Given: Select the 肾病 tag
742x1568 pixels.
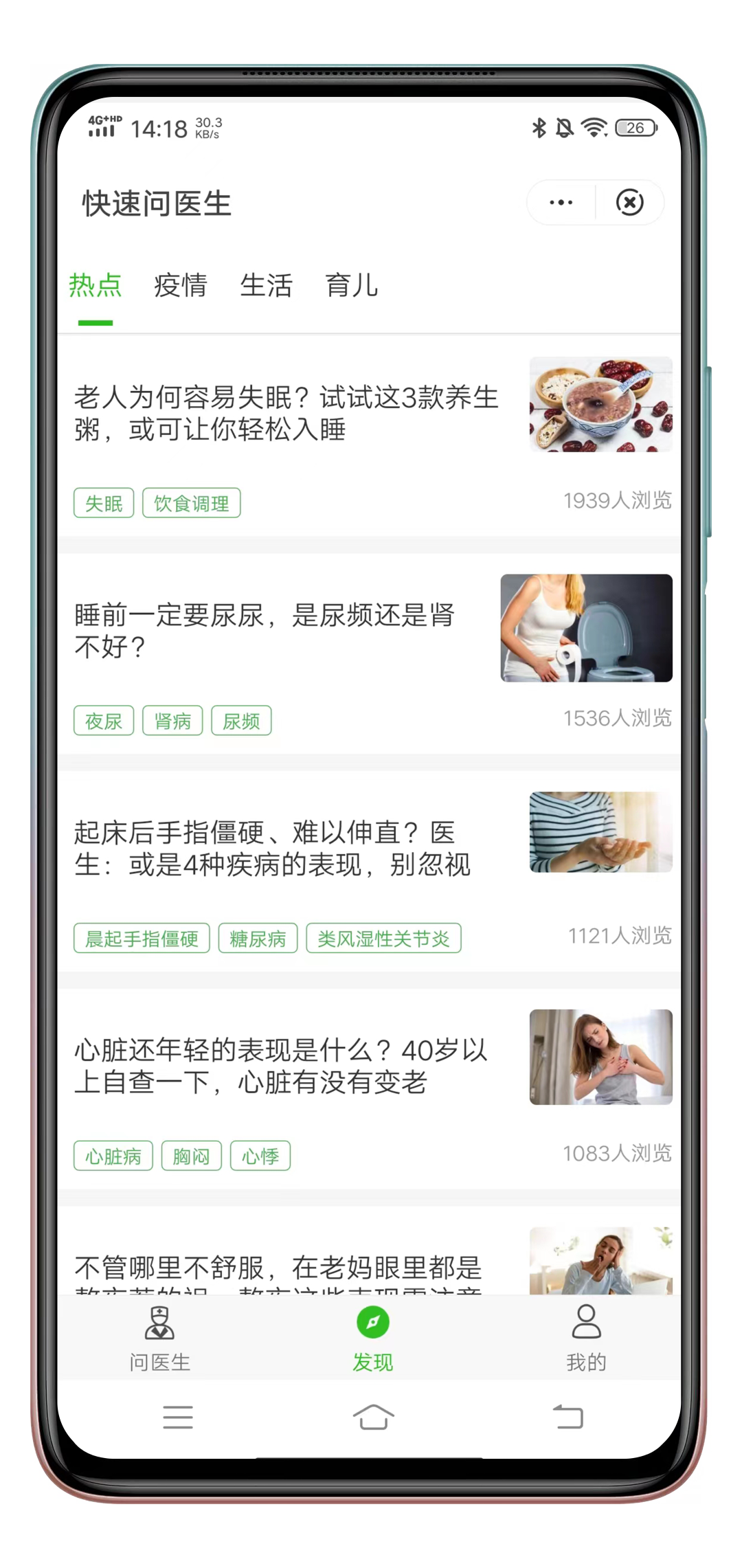Looking at the screenshot, I should [x=172, y=721].
